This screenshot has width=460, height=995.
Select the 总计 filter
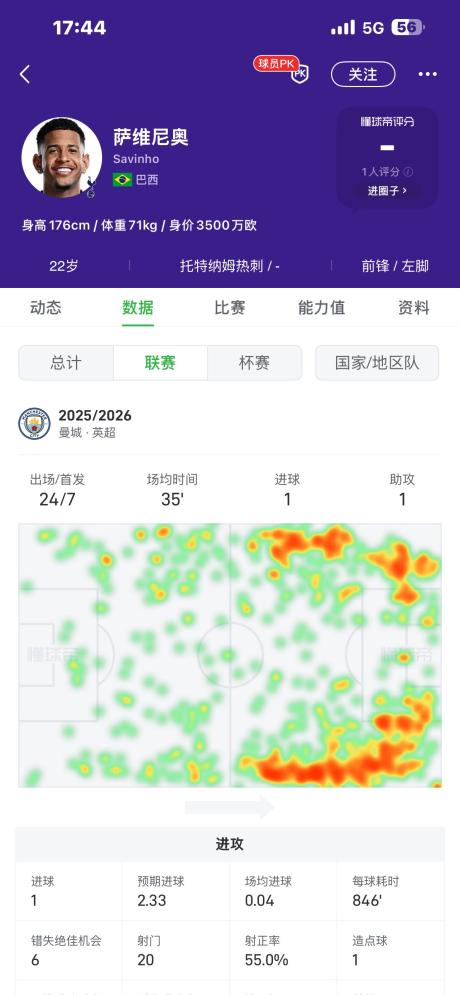tap(66, 363)
